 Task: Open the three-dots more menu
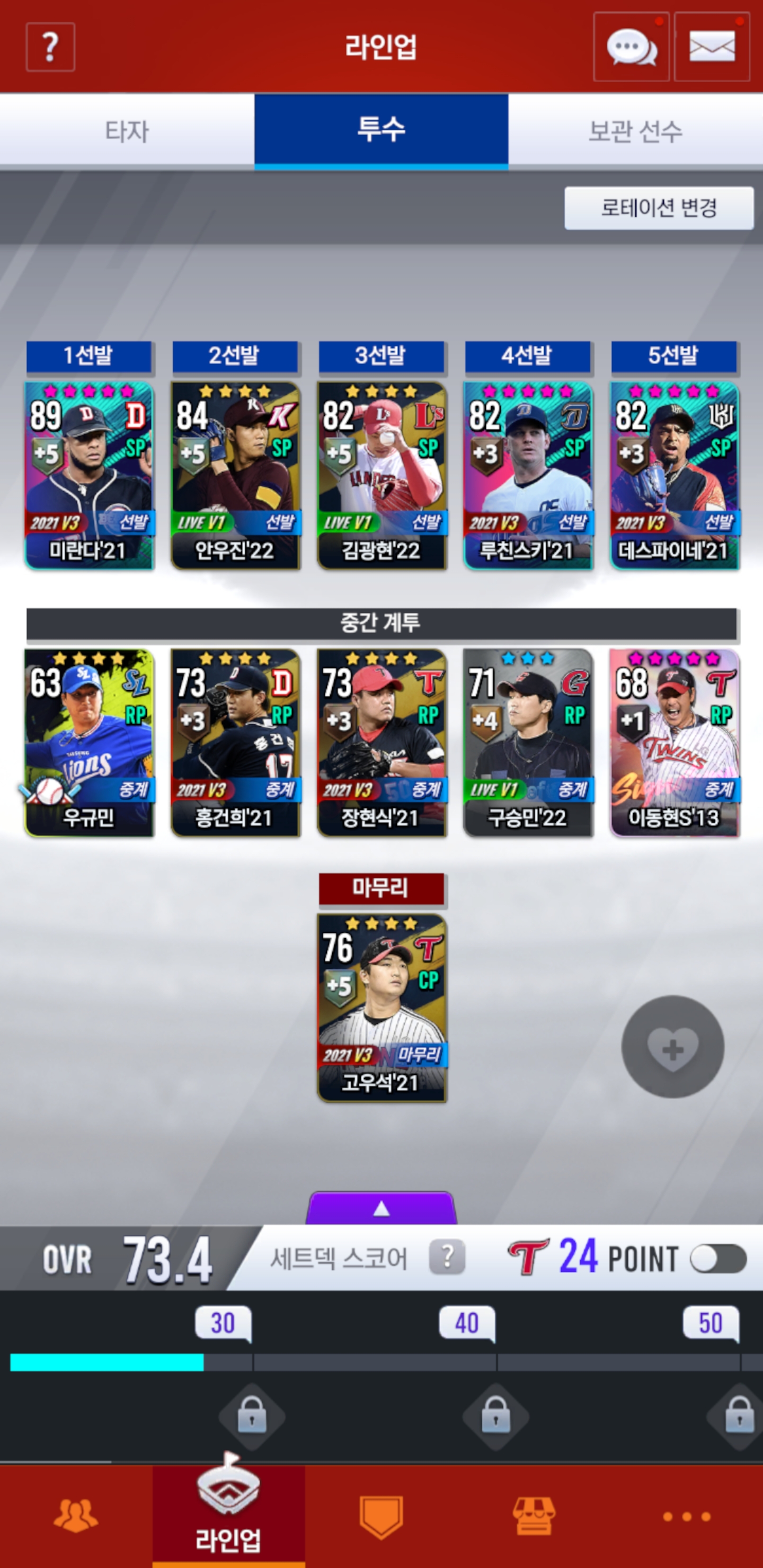click(686, 1516)
